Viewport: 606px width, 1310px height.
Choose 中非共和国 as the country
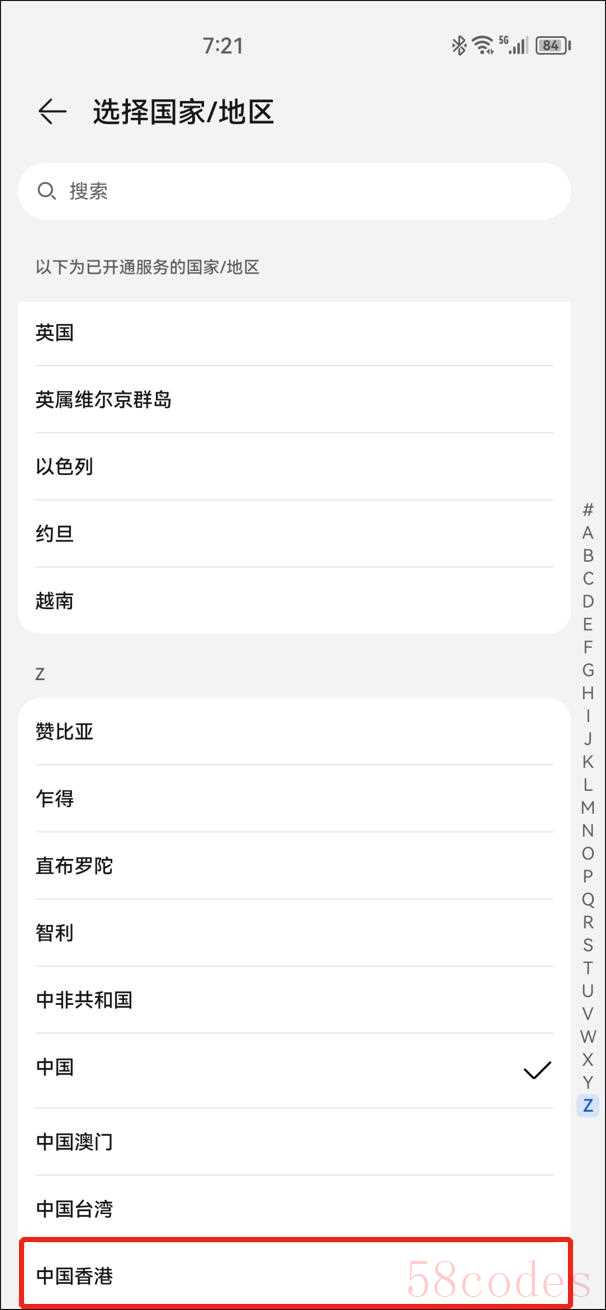294,1000
